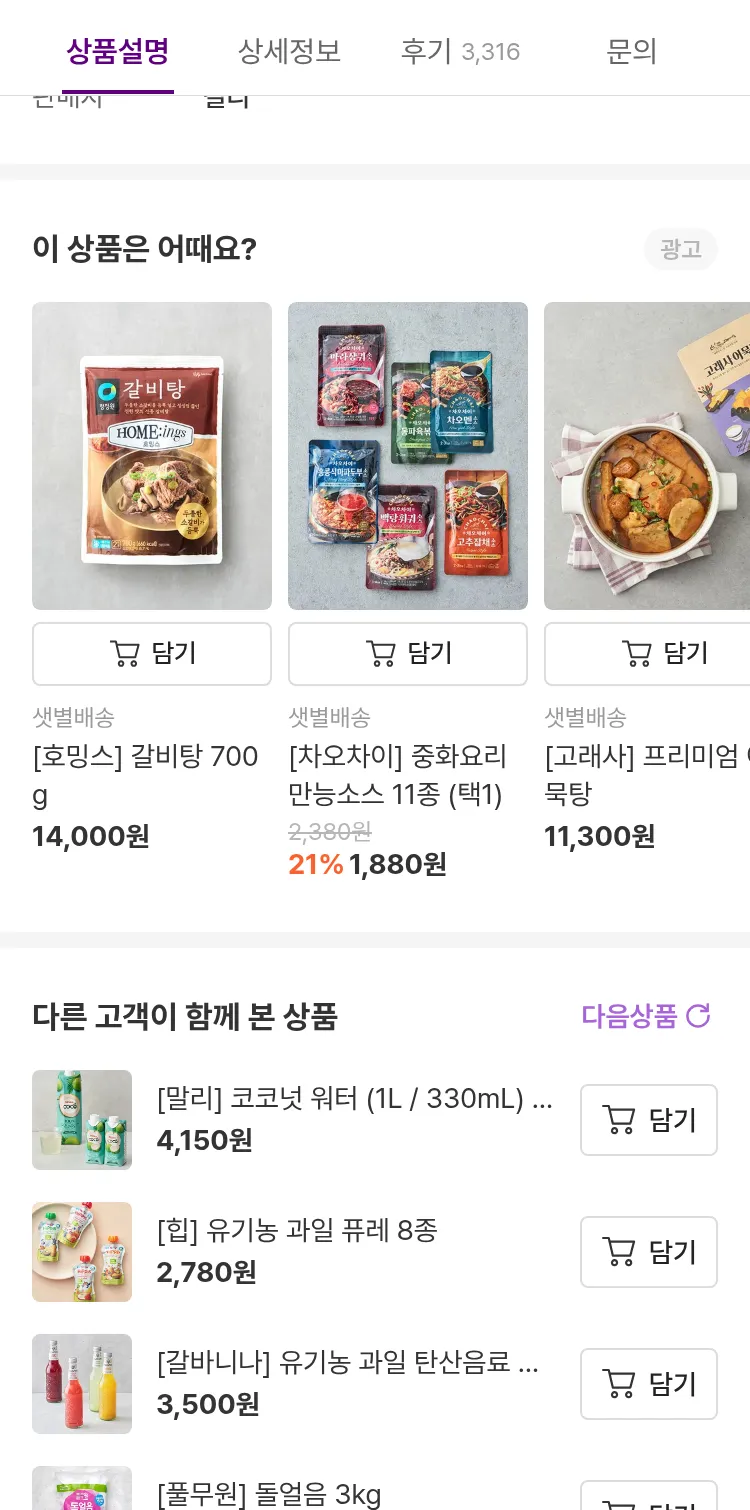750x1510 pixels.
Task: Open the [고래사] 프리미엄 어묵탕 product image
Action: click(x=647, y=456)
